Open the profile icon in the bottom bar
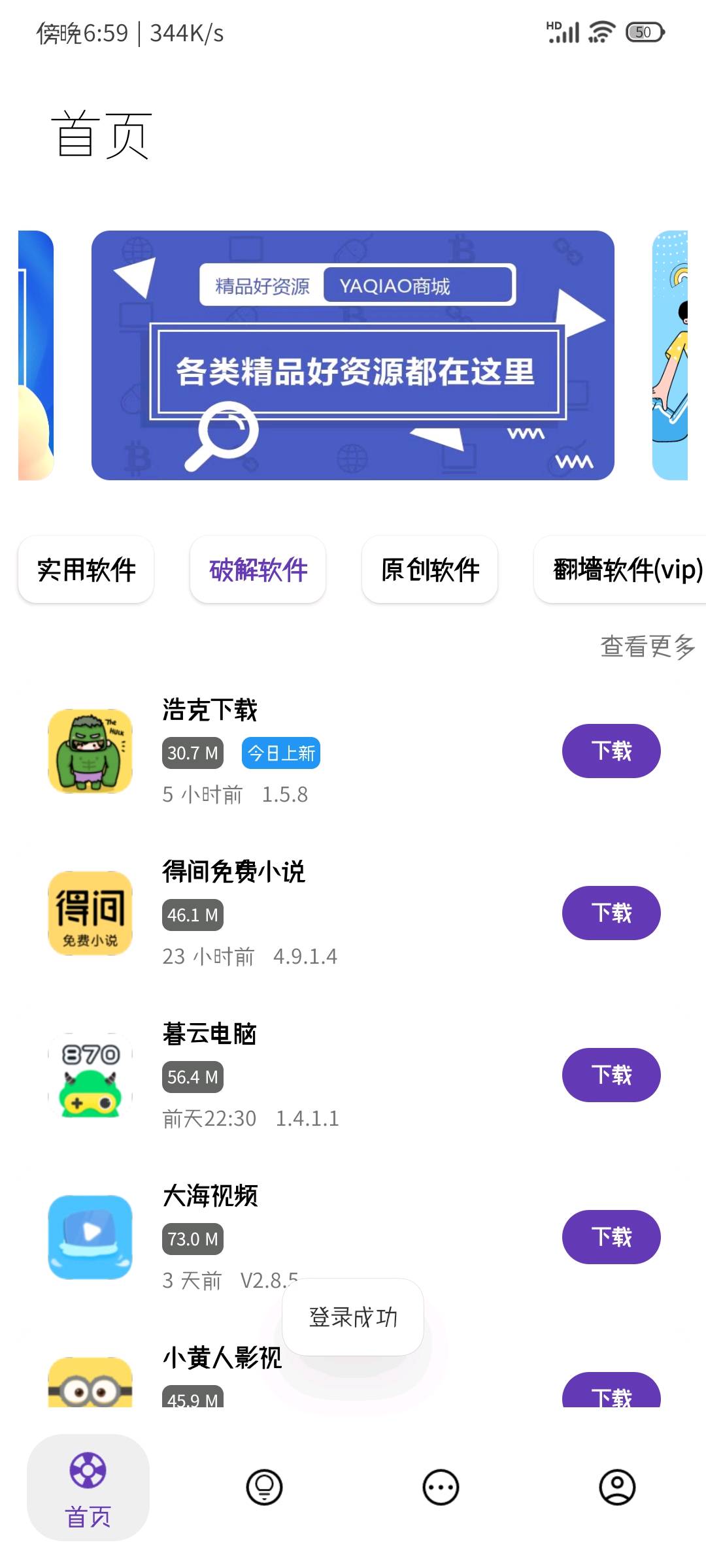 [618, 1488]
